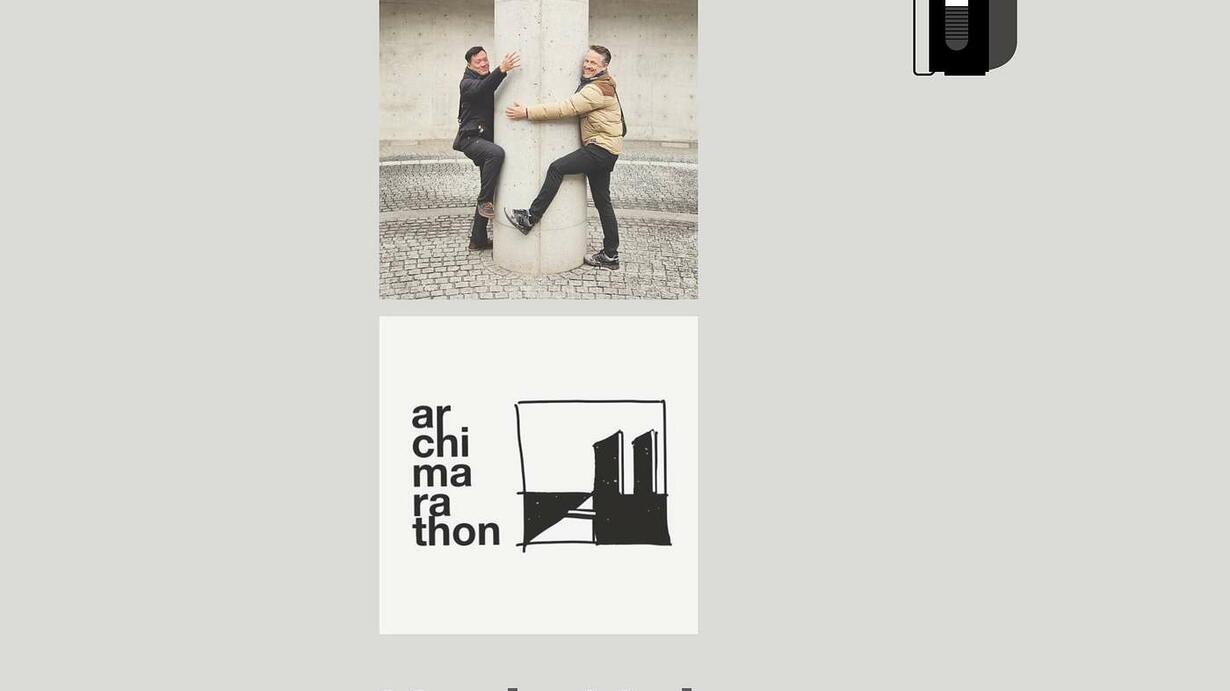Open the photo of two men hugging a column
This screenshot has width=1230, height=691.
pyautogui.click(x=538, y=149)
